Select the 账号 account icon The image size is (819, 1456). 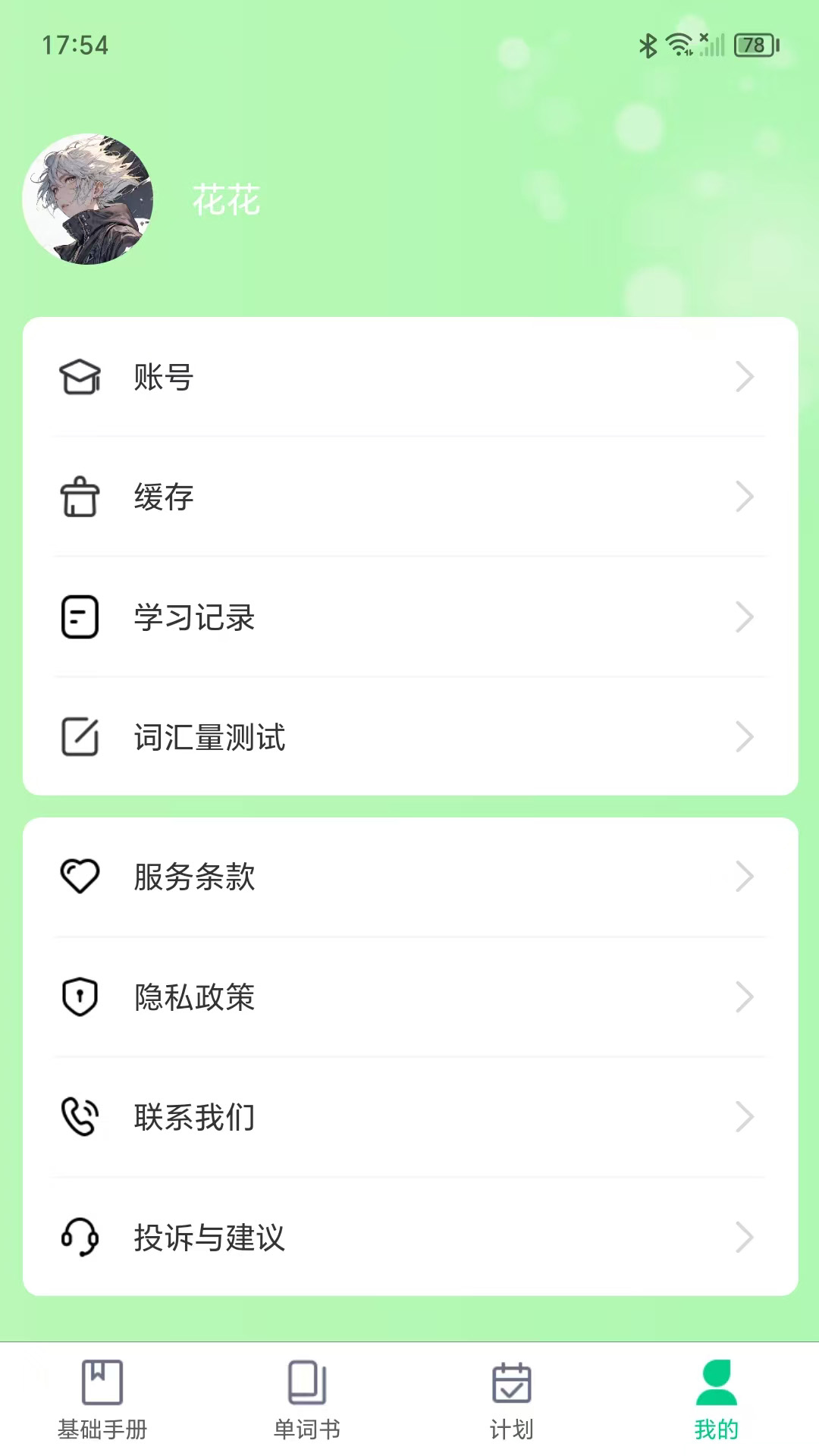(x=80, y=378)
